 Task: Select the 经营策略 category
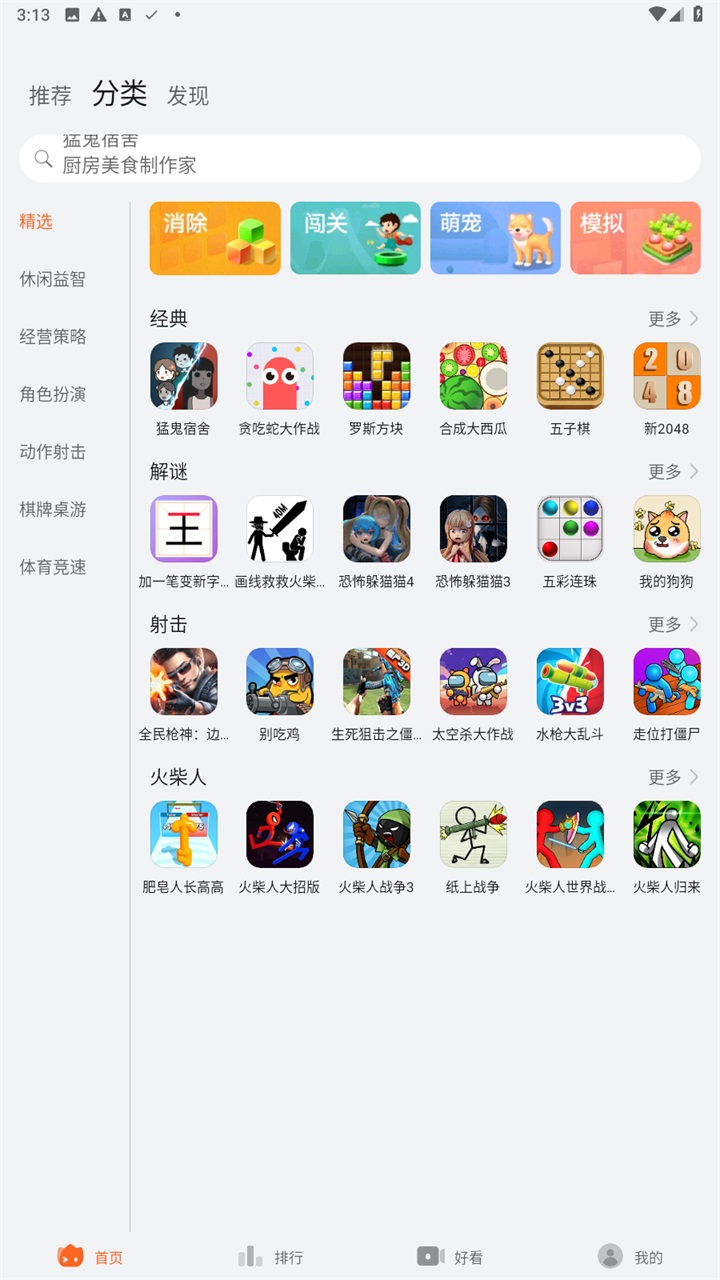point(53,337)
